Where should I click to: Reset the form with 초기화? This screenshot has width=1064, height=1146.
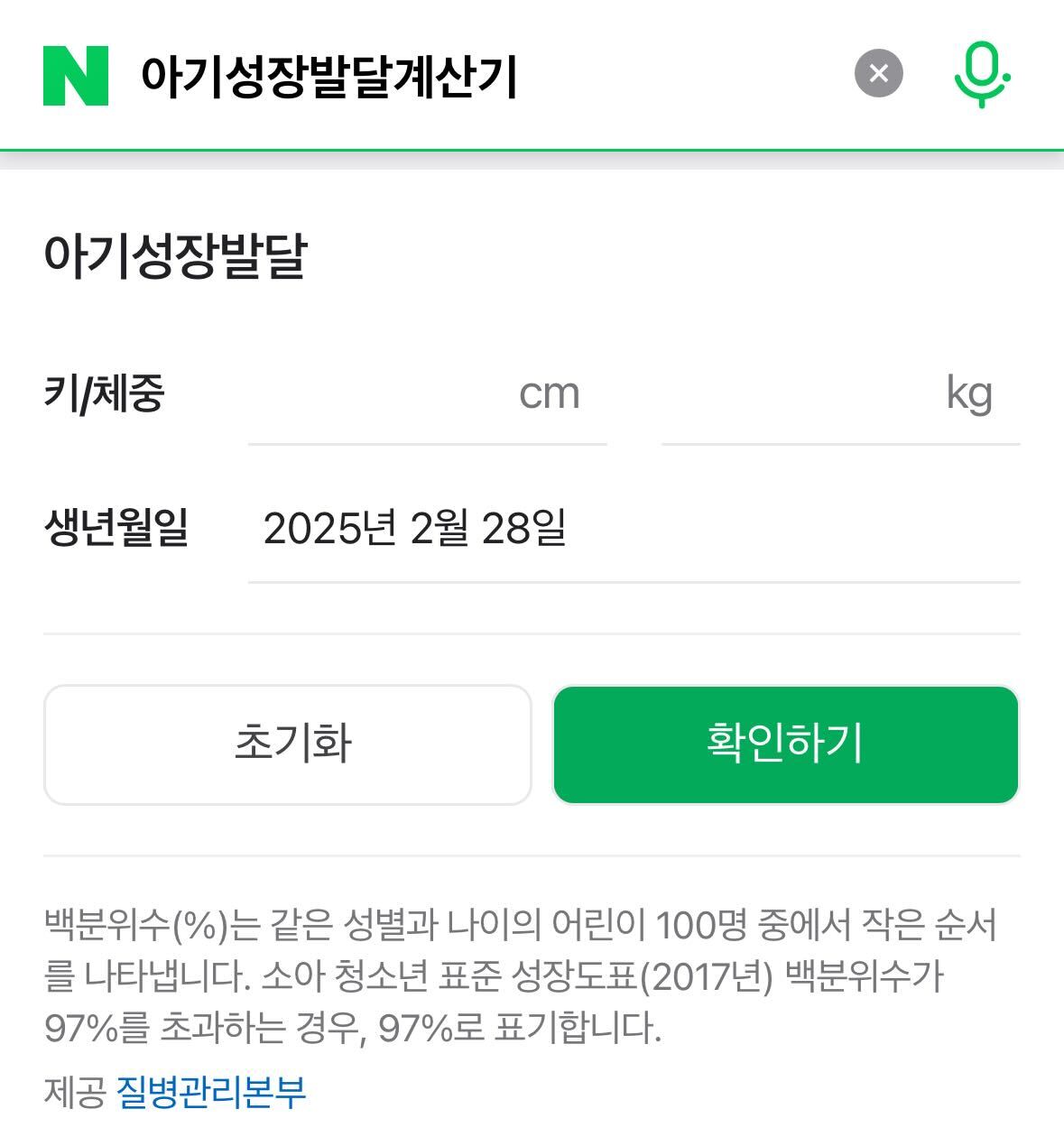pos(288,744)
